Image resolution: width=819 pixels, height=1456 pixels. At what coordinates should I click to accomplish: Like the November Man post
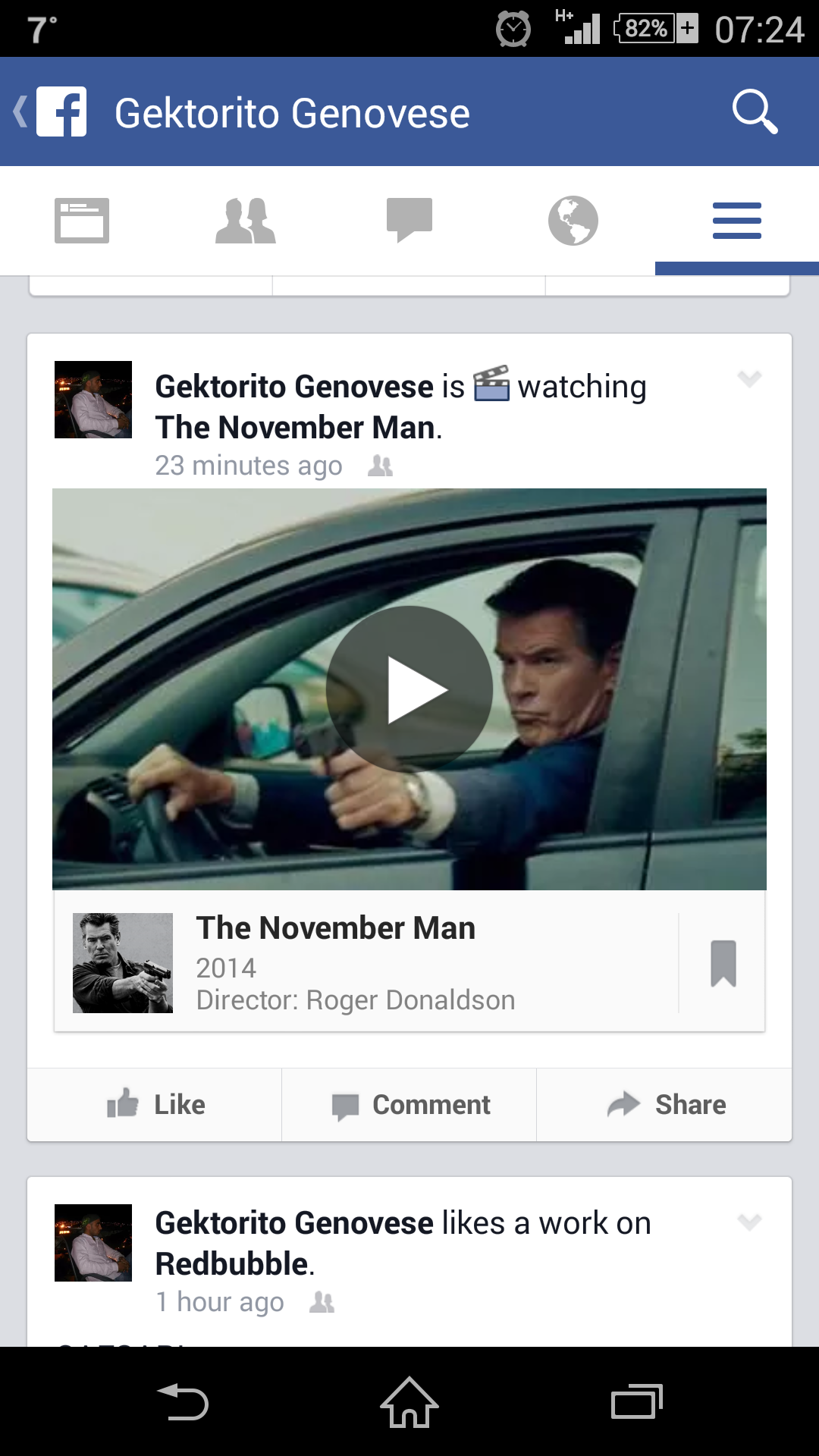coord(155,1105)
